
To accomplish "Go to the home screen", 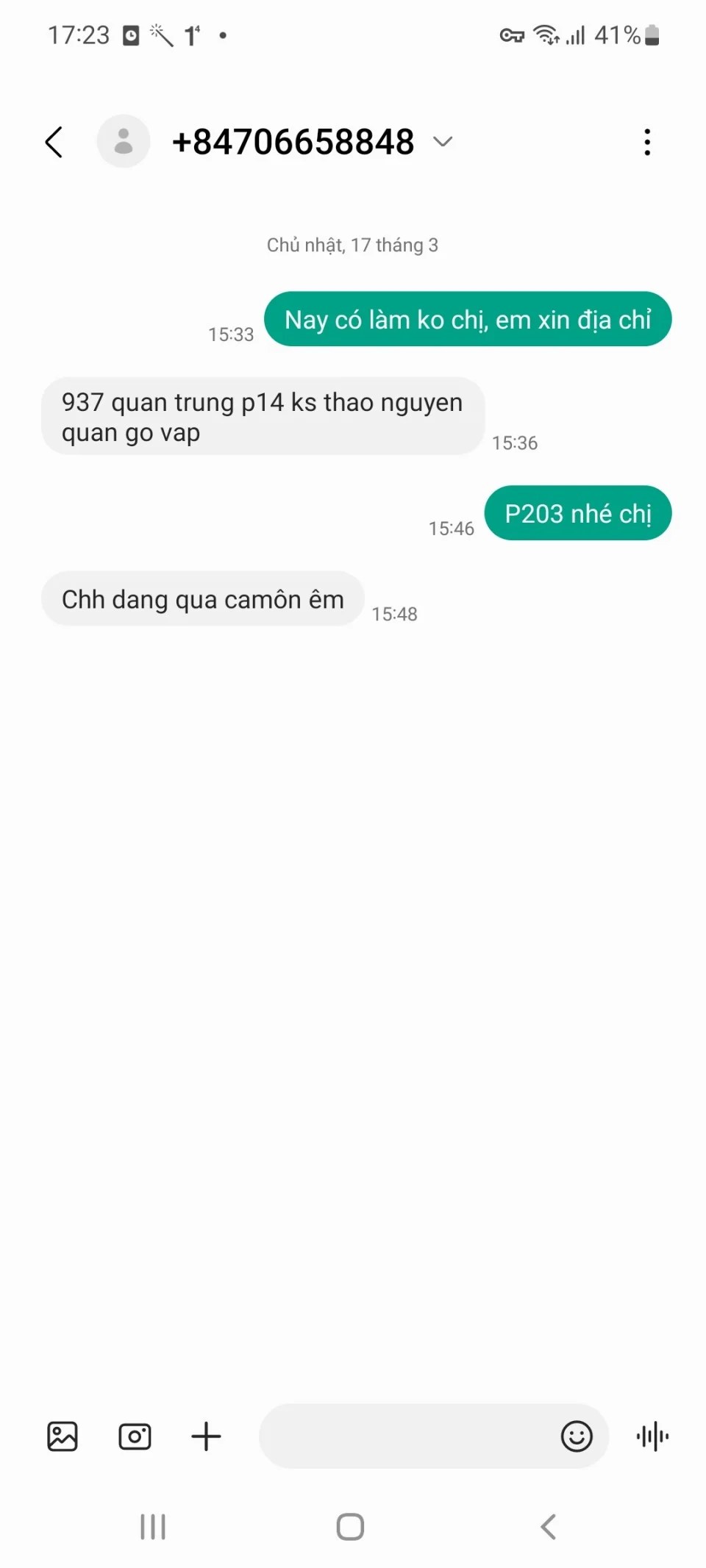I will coord(350,1526).
